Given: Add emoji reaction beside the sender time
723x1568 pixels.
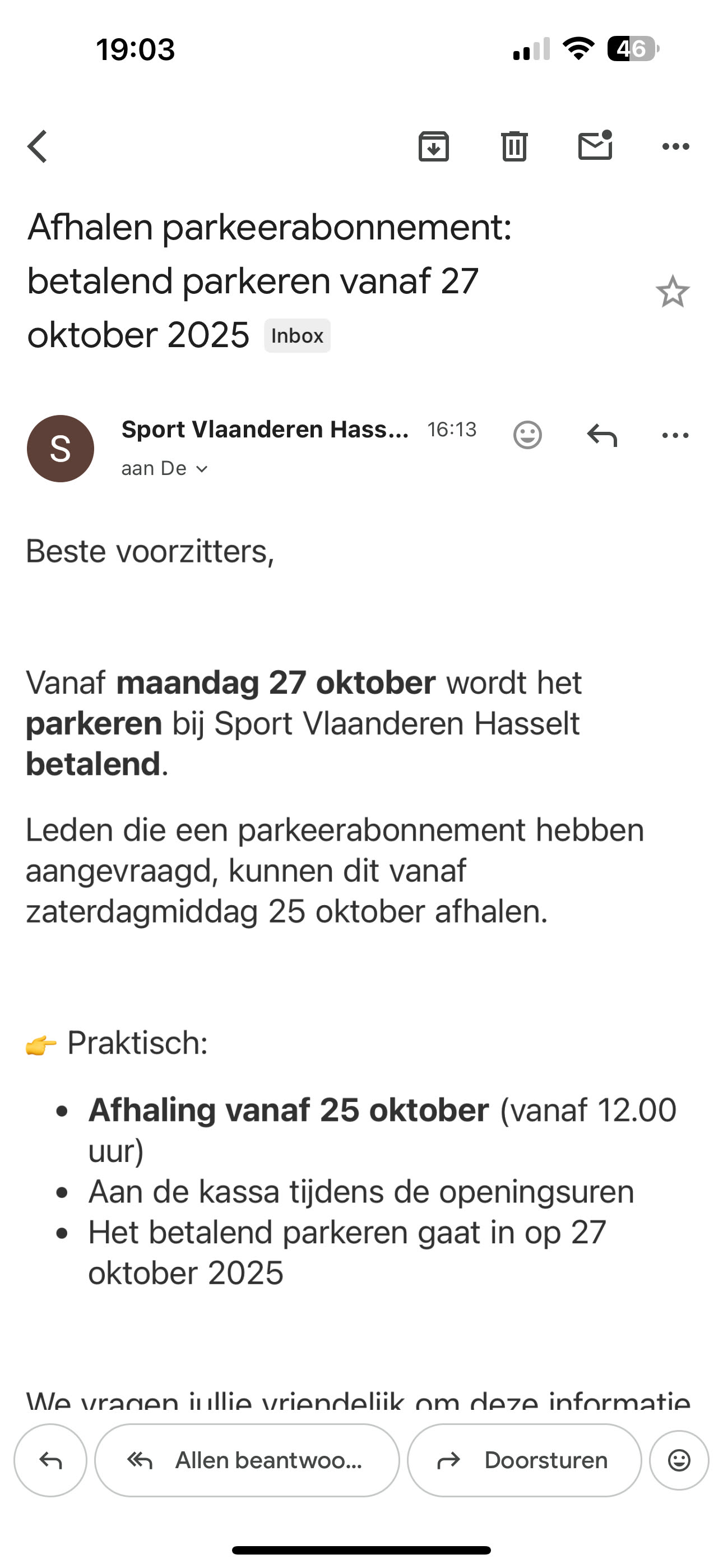Looking at the screenshot, I should point(527,435).
